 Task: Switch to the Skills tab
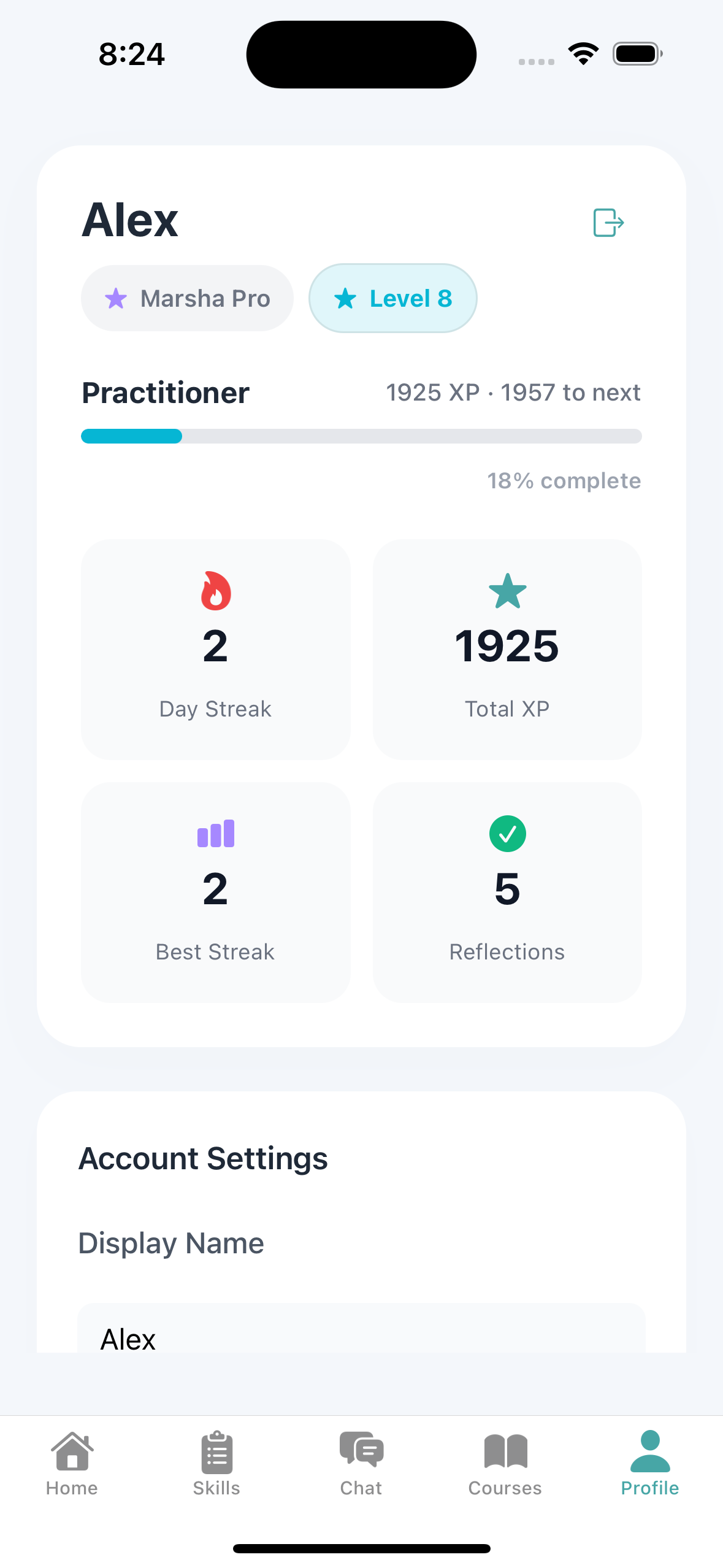pyautogui.click(x=216, y=1463)
